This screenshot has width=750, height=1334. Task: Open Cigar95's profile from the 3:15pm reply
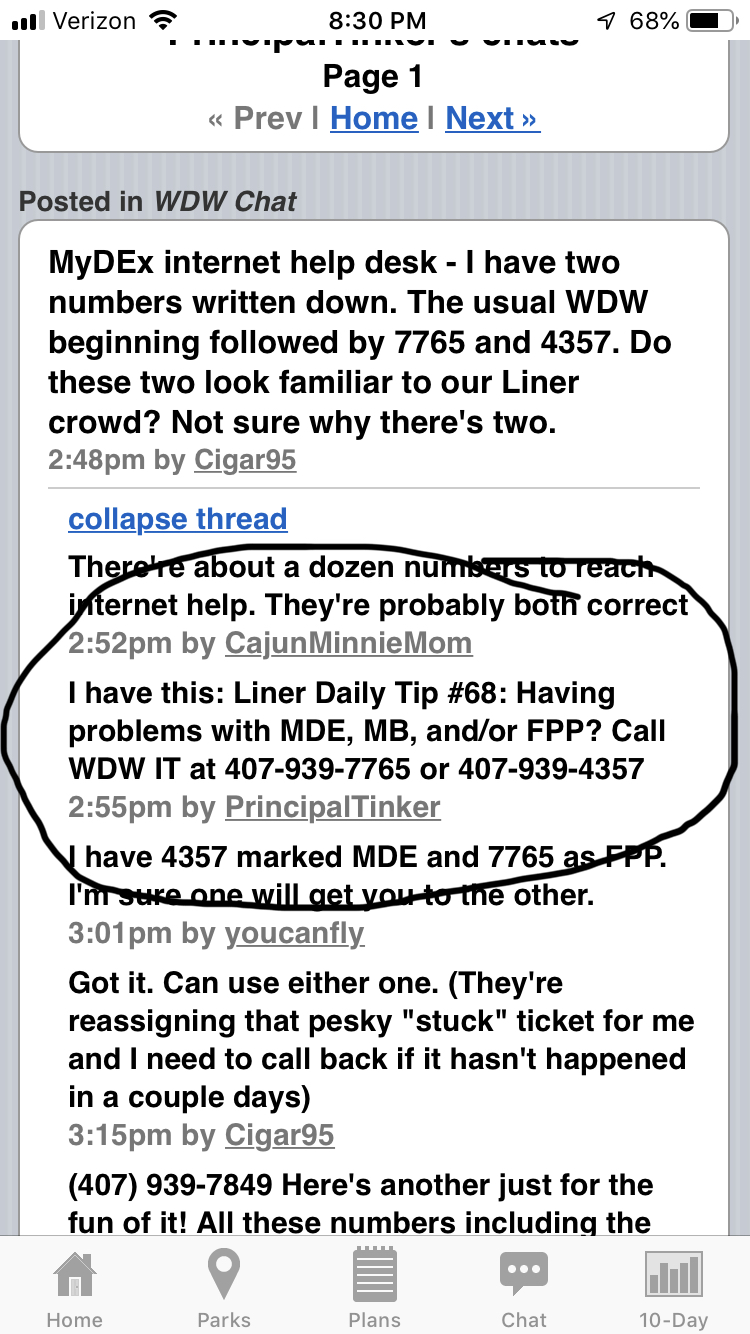click(x=279, y=1135)
